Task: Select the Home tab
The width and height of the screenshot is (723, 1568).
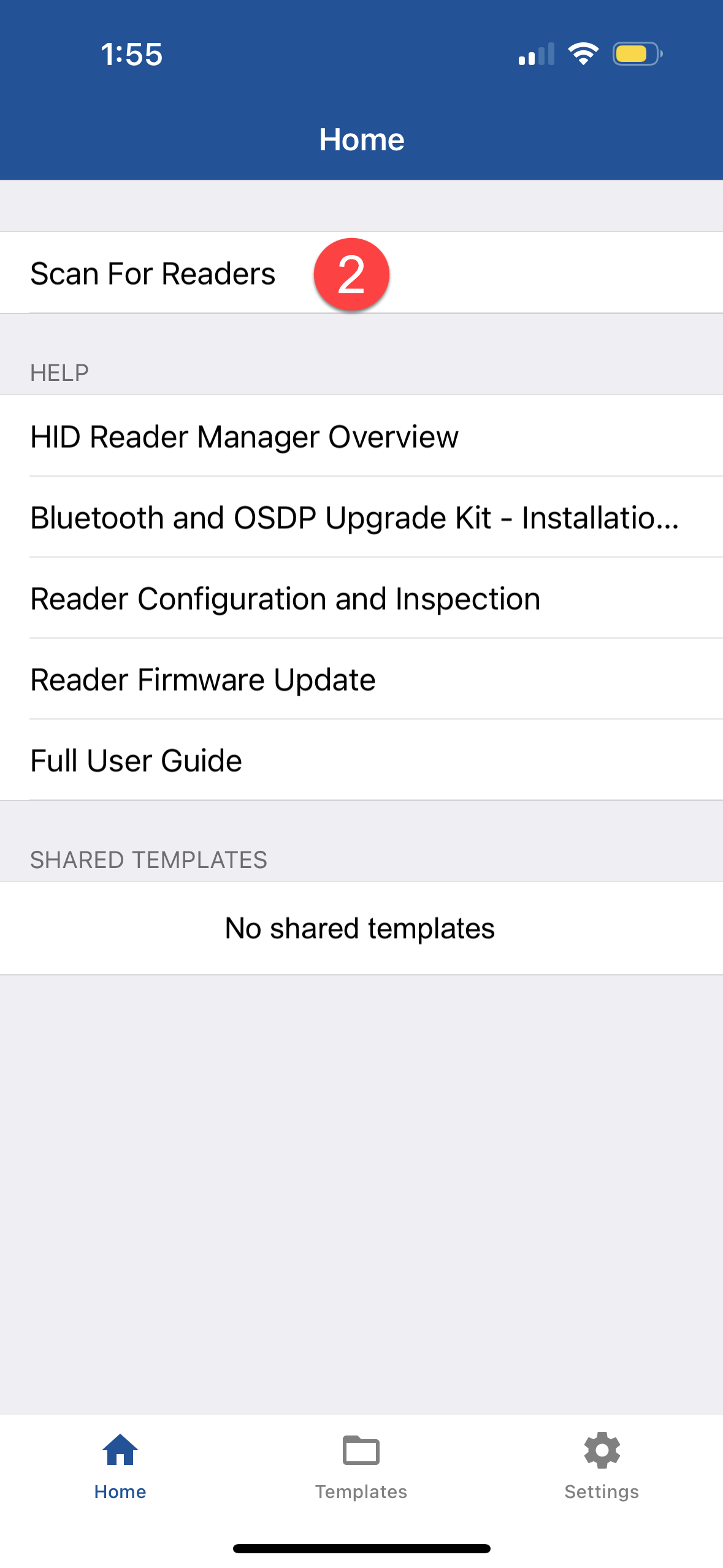Action: [120, 1466]
